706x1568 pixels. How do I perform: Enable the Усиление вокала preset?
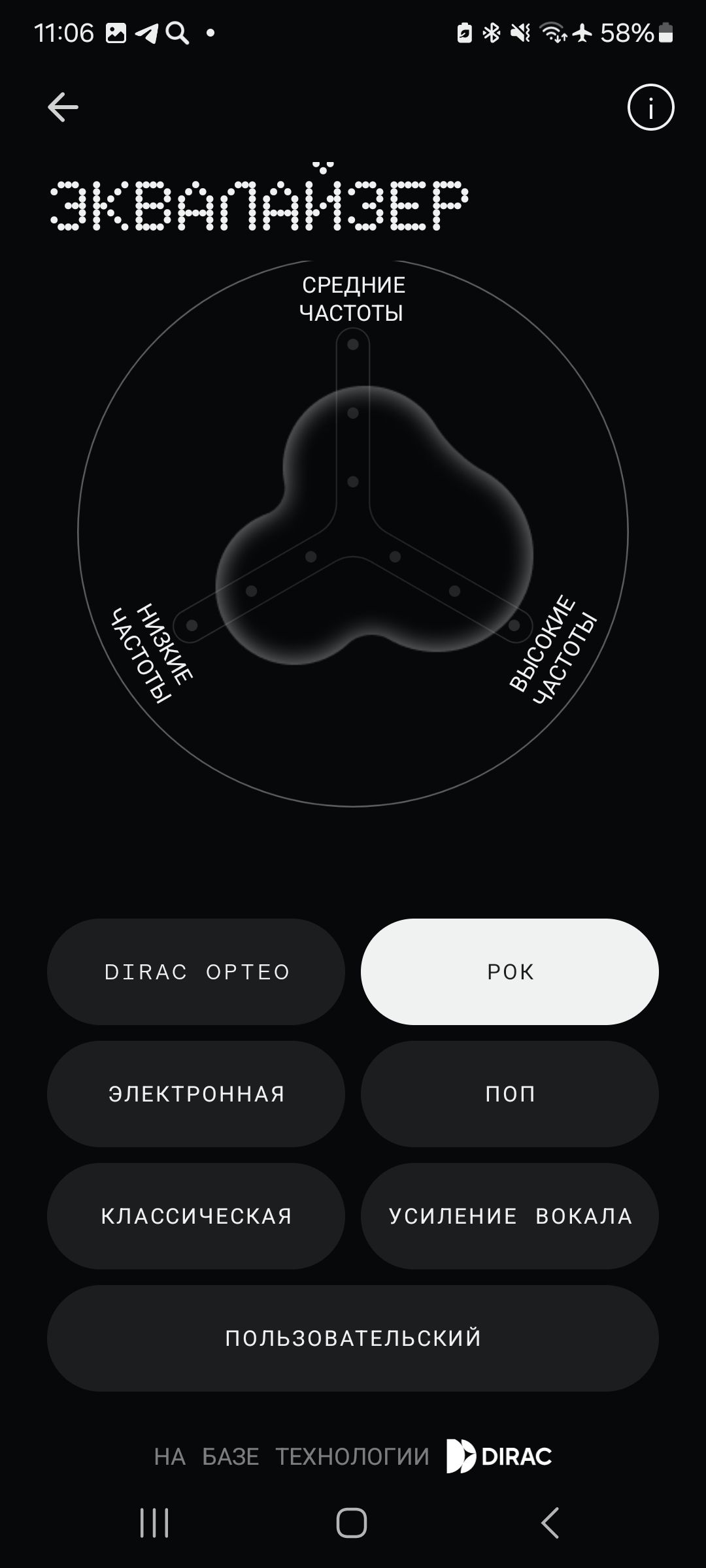point(510,1216)
